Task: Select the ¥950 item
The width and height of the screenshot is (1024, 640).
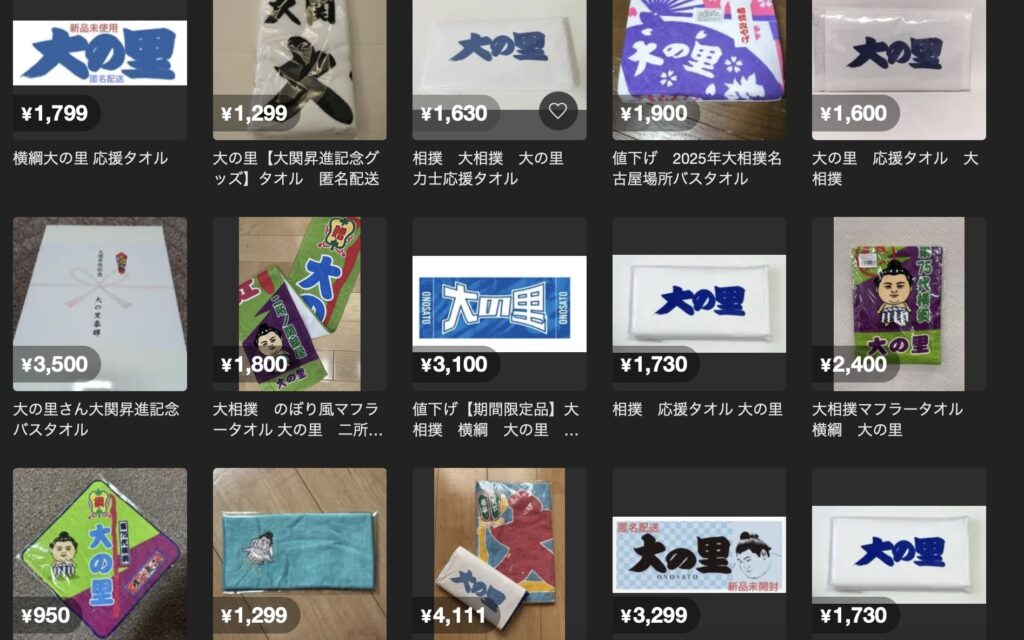Action: click(x=99, y=552)
